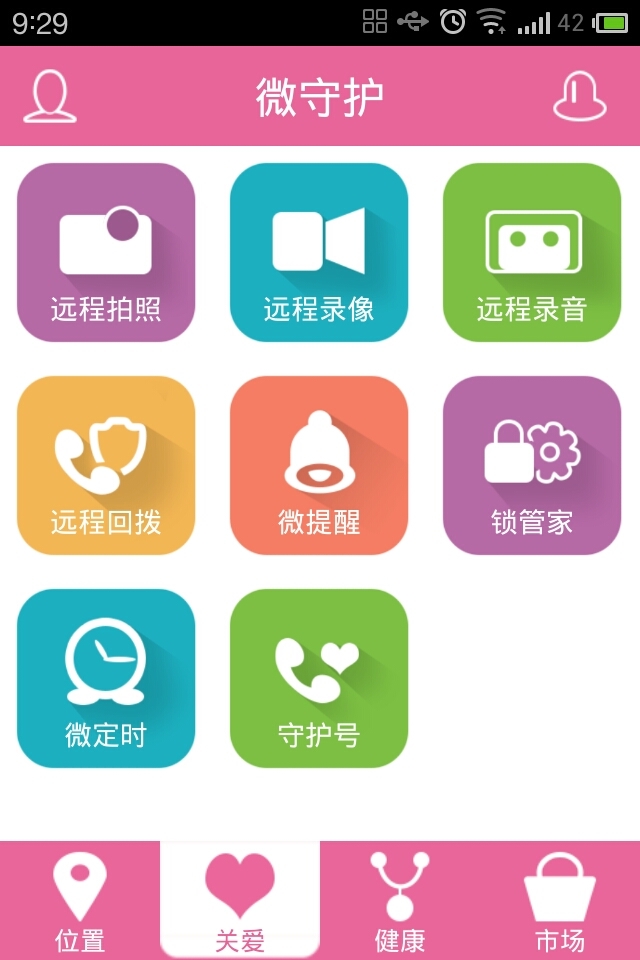Tap the 微提醒 reminder tile
Screen dimensions: 640x960
click(x=319, y=465)
